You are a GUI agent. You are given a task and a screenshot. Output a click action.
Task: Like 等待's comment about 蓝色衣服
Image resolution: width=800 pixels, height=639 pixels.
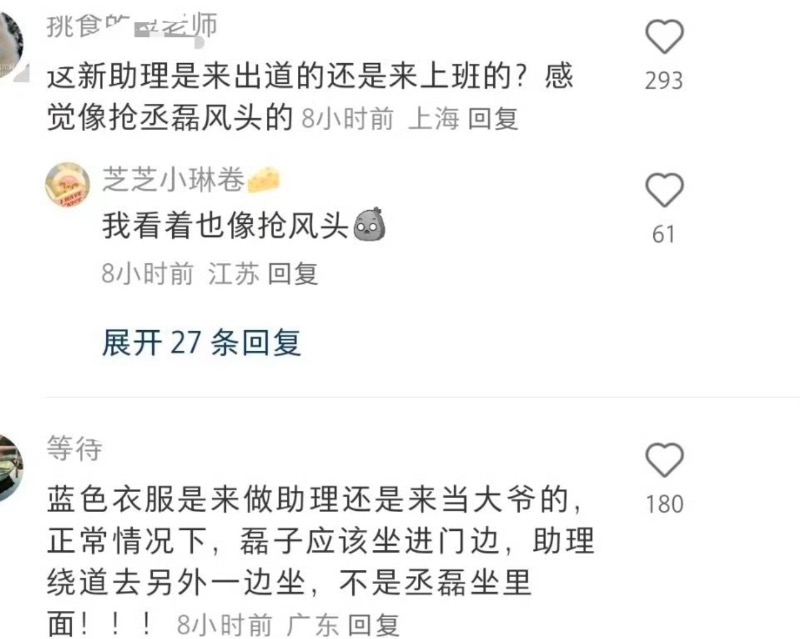[x=664, y=460]
